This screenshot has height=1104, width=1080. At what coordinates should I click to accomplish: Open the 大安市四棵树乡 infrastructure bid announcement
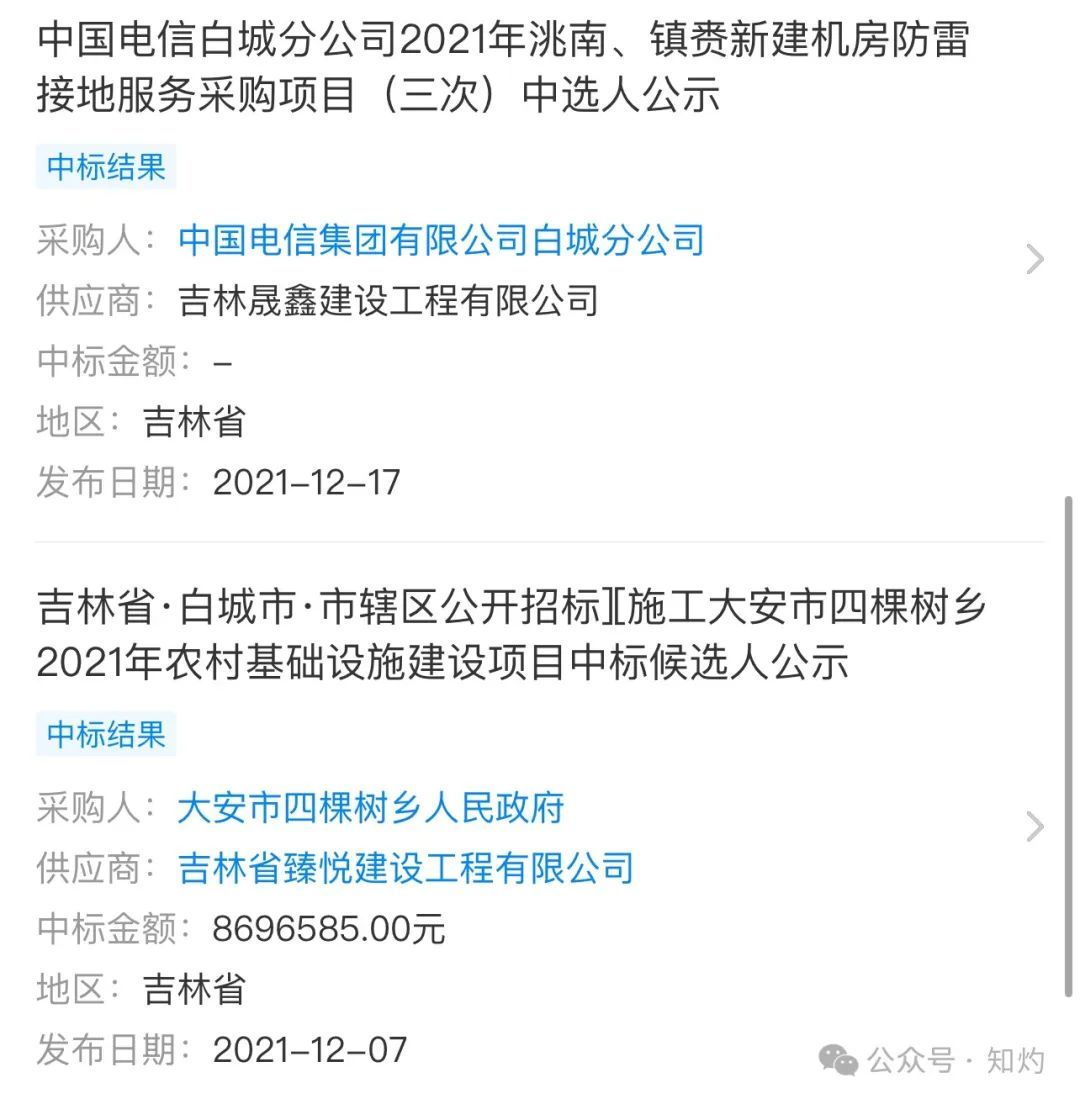pos(510,634)
